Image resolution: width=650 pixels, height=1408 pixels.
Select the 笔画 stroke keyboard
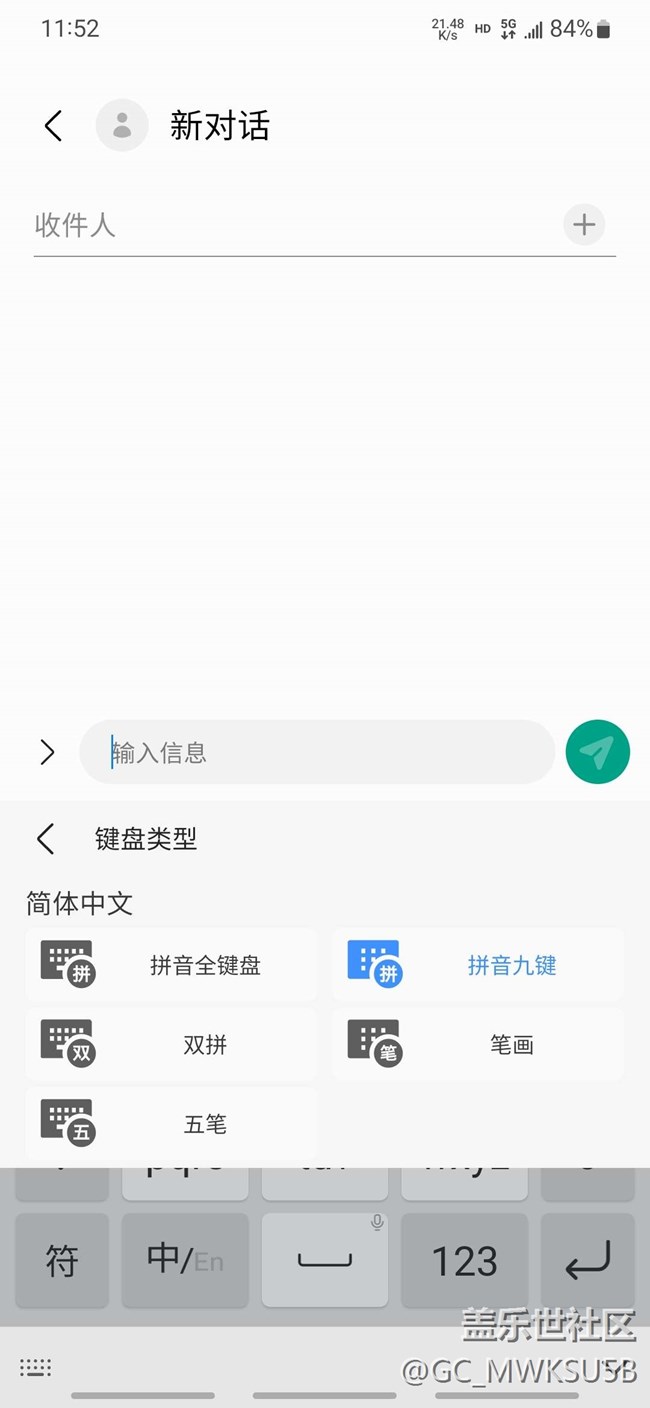tap(478, 1045)
